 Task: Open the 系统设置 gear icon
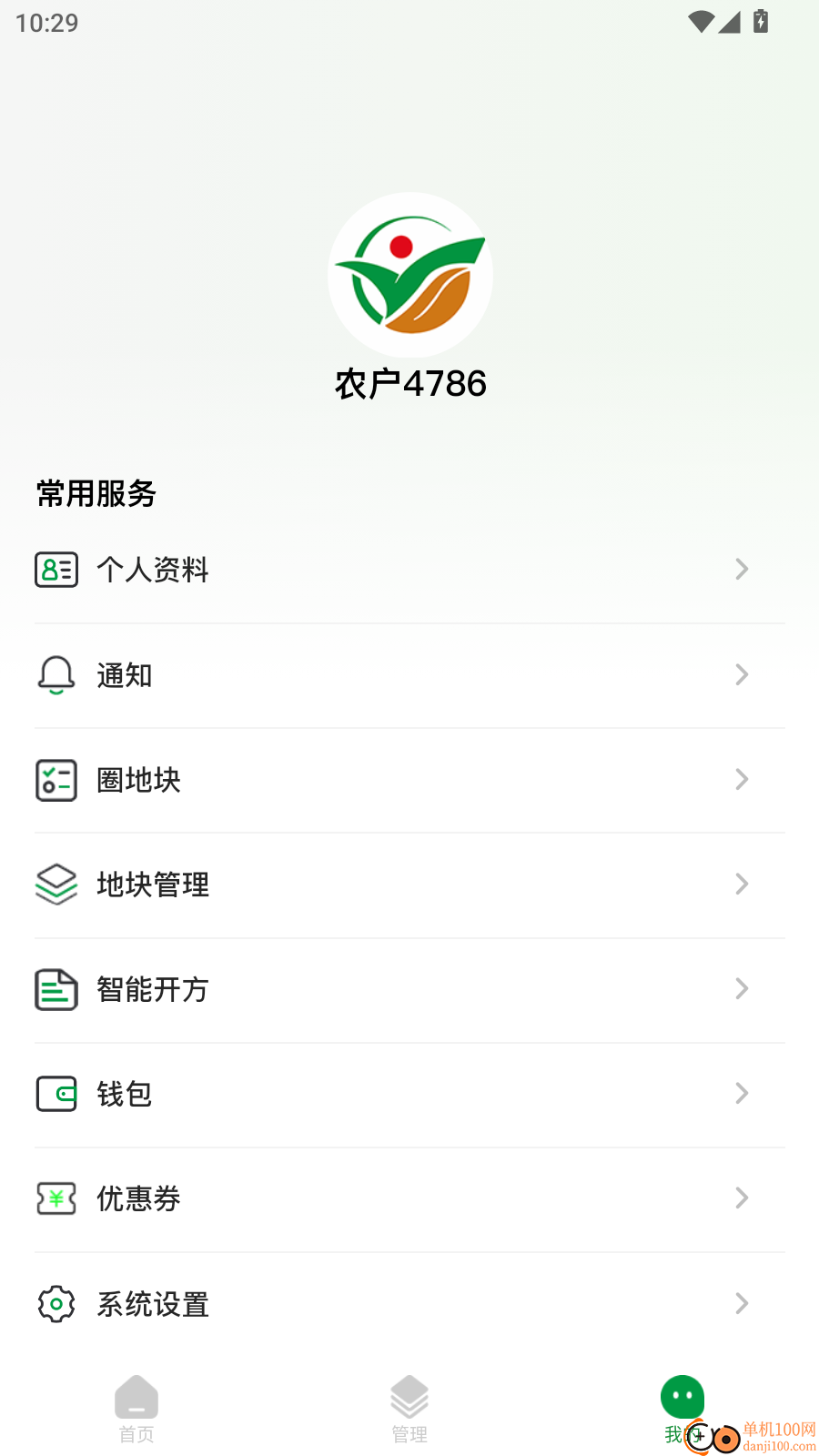(x=56, y=1304)
